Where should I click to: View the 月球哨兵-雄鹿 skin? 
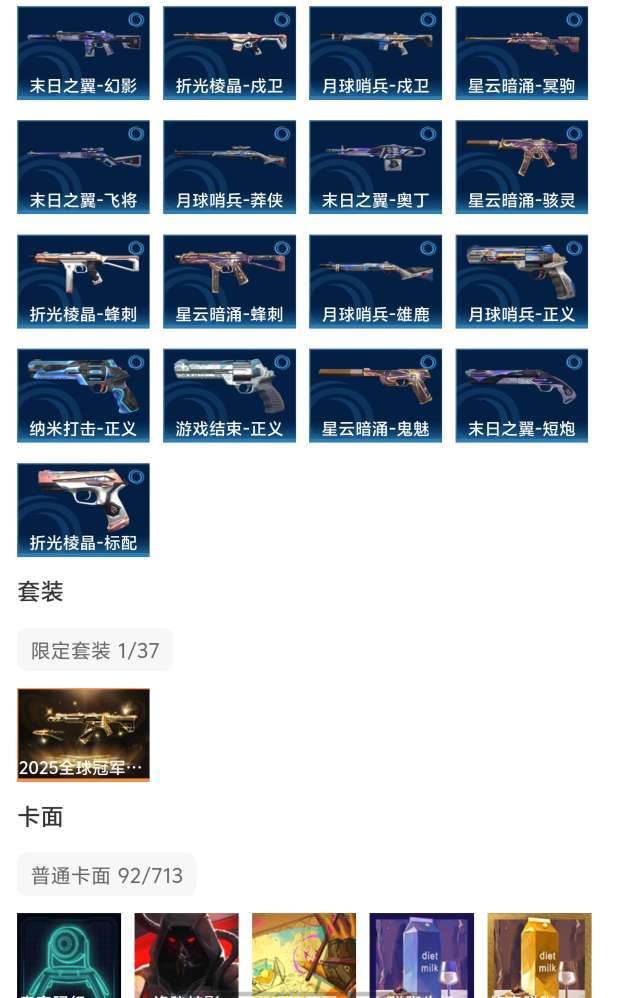375,281
